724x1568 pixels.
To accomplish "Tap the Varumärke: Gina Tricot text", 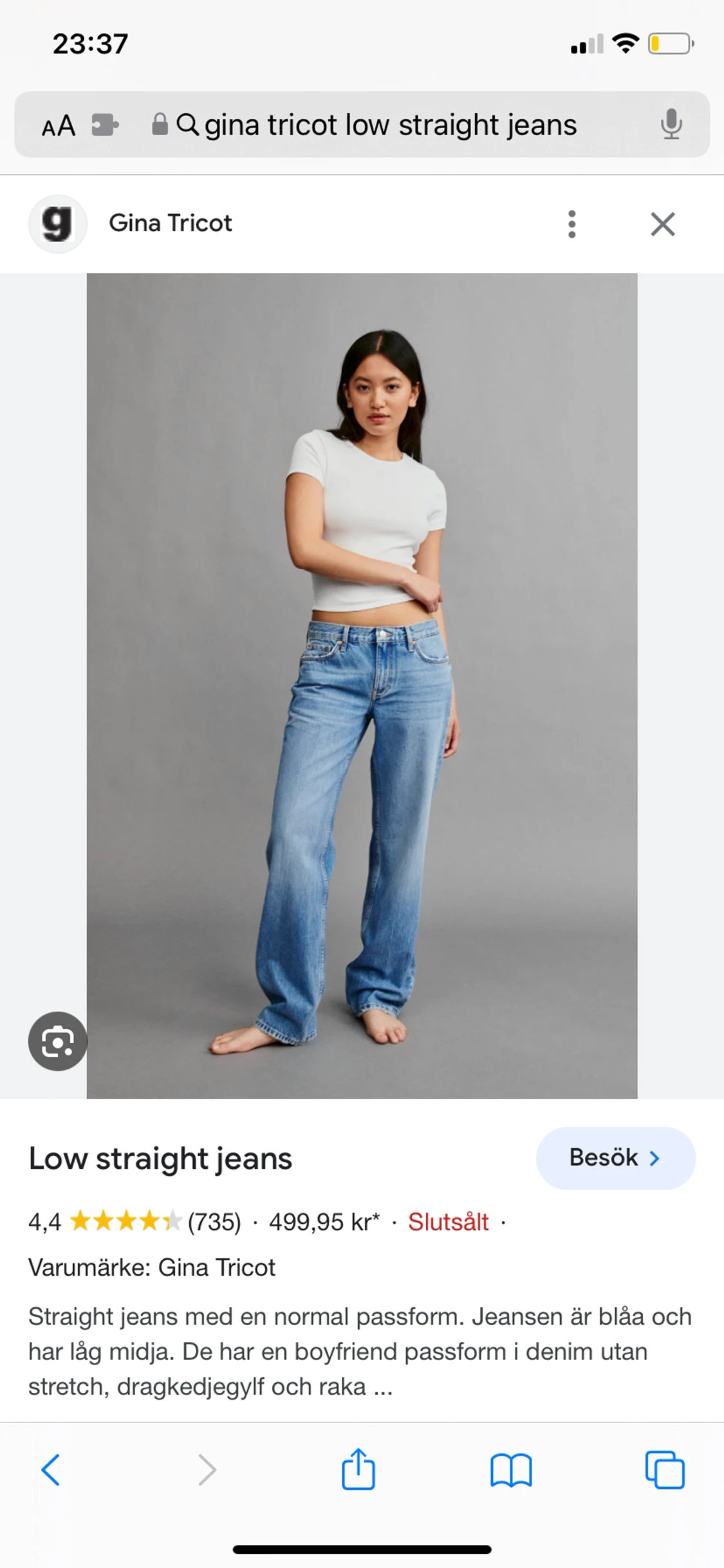I will tap(153, 1267).
